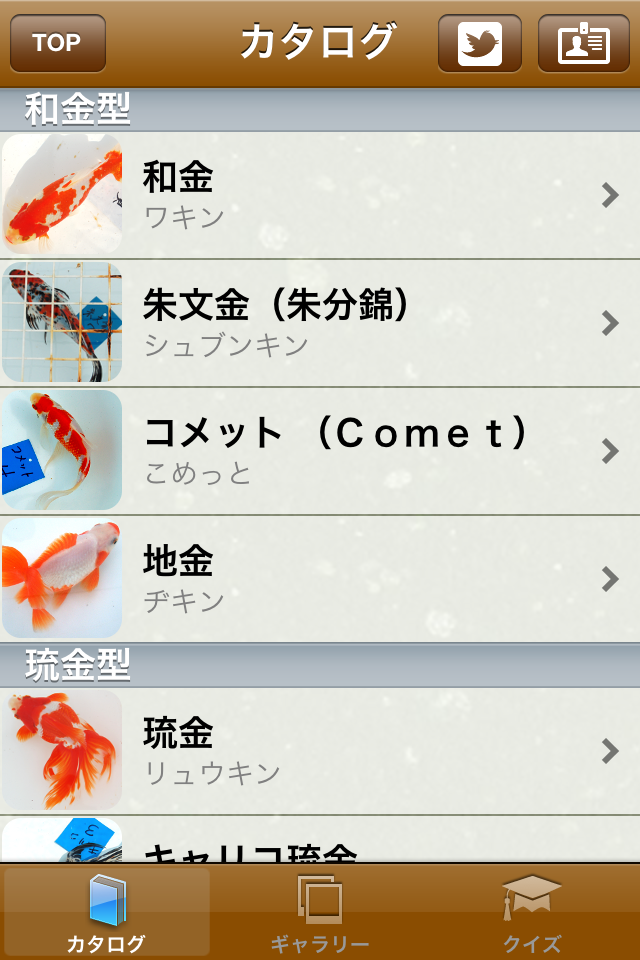This screenshot has height=960, width=640.
Task: Tap the TOP button
Action: [57, 44]
